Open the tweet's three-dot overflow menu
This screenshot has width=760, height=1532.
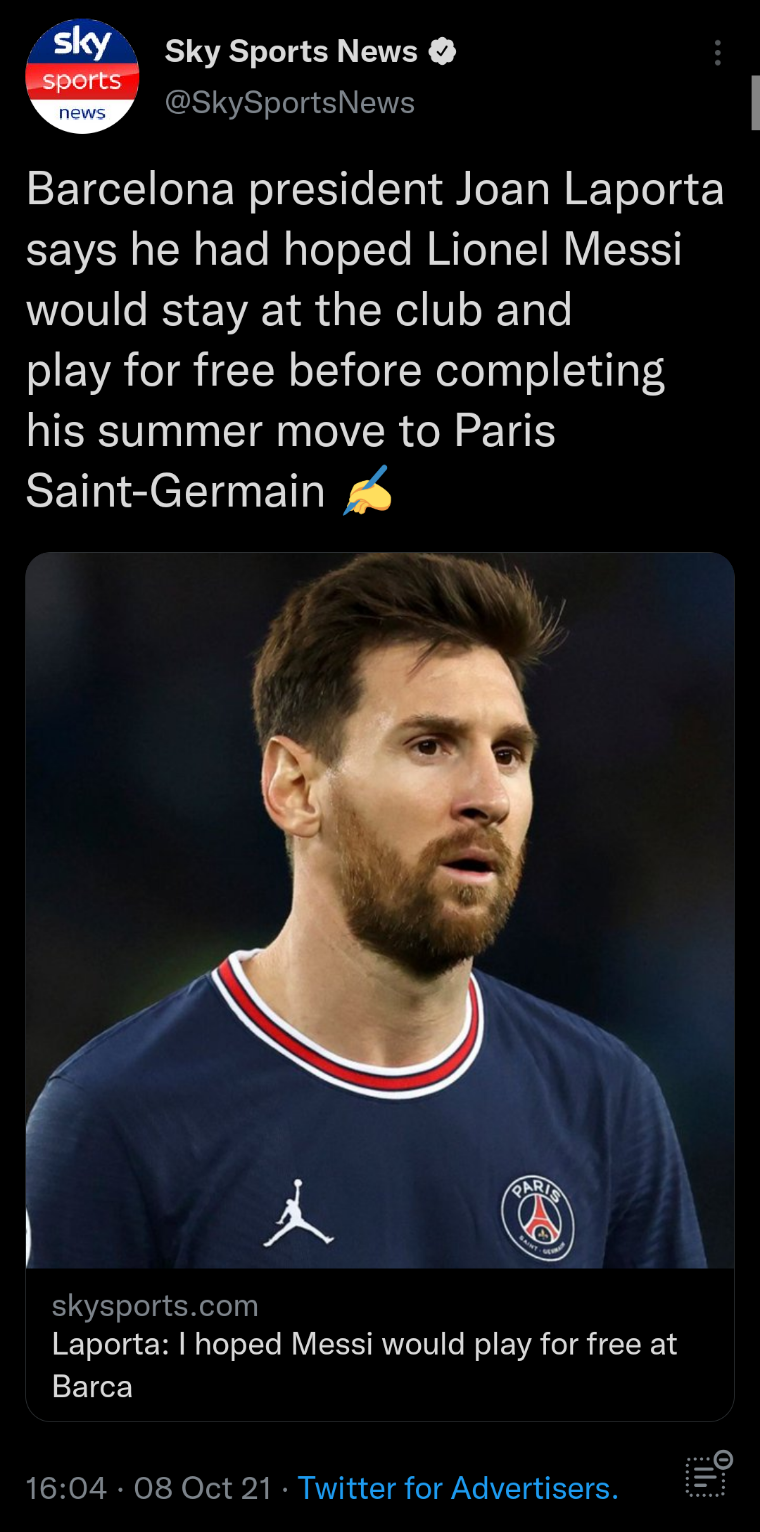[717, 53]
